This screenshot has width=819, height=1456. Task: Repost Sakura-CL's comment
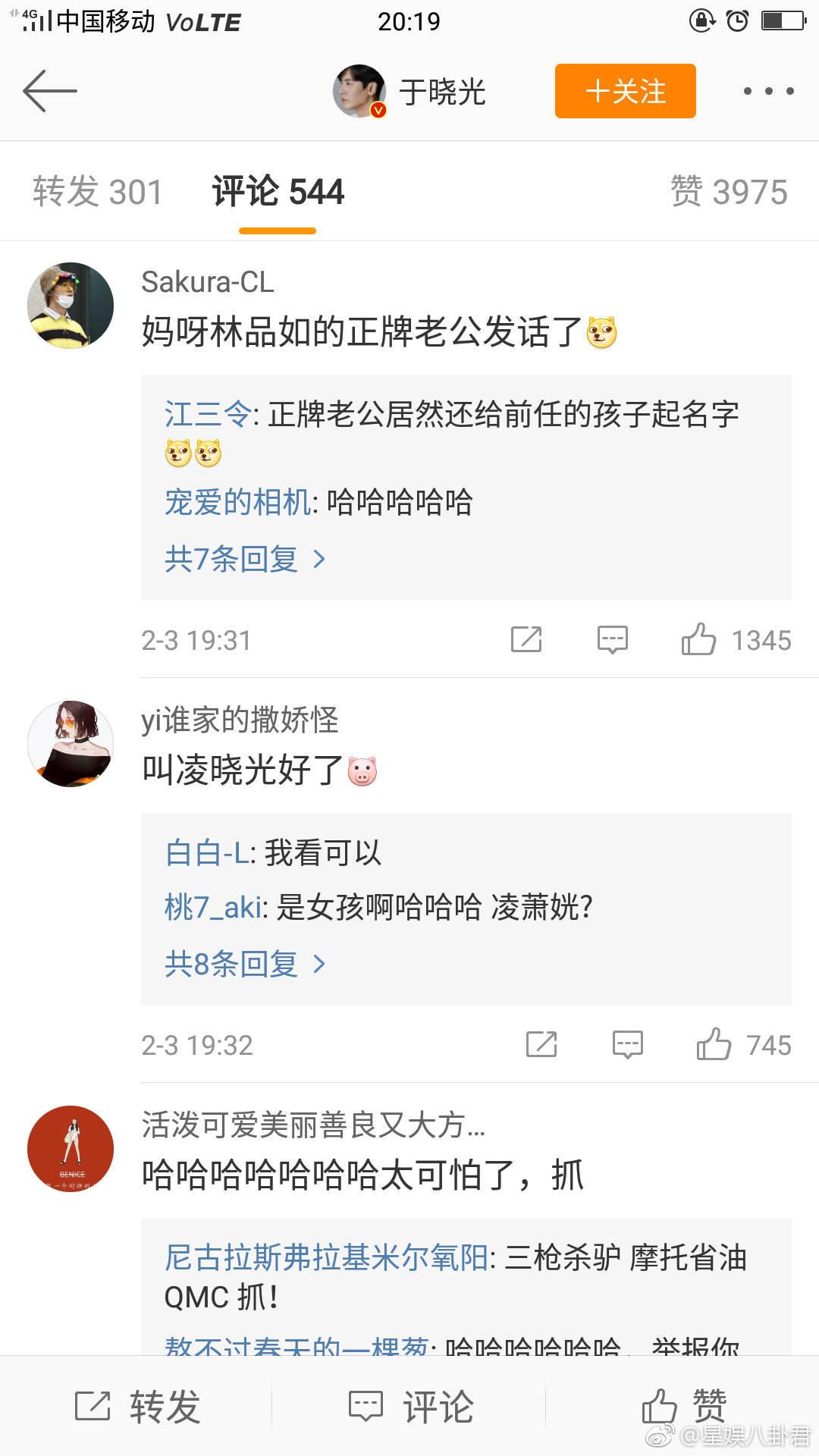(x=526, y=639)
